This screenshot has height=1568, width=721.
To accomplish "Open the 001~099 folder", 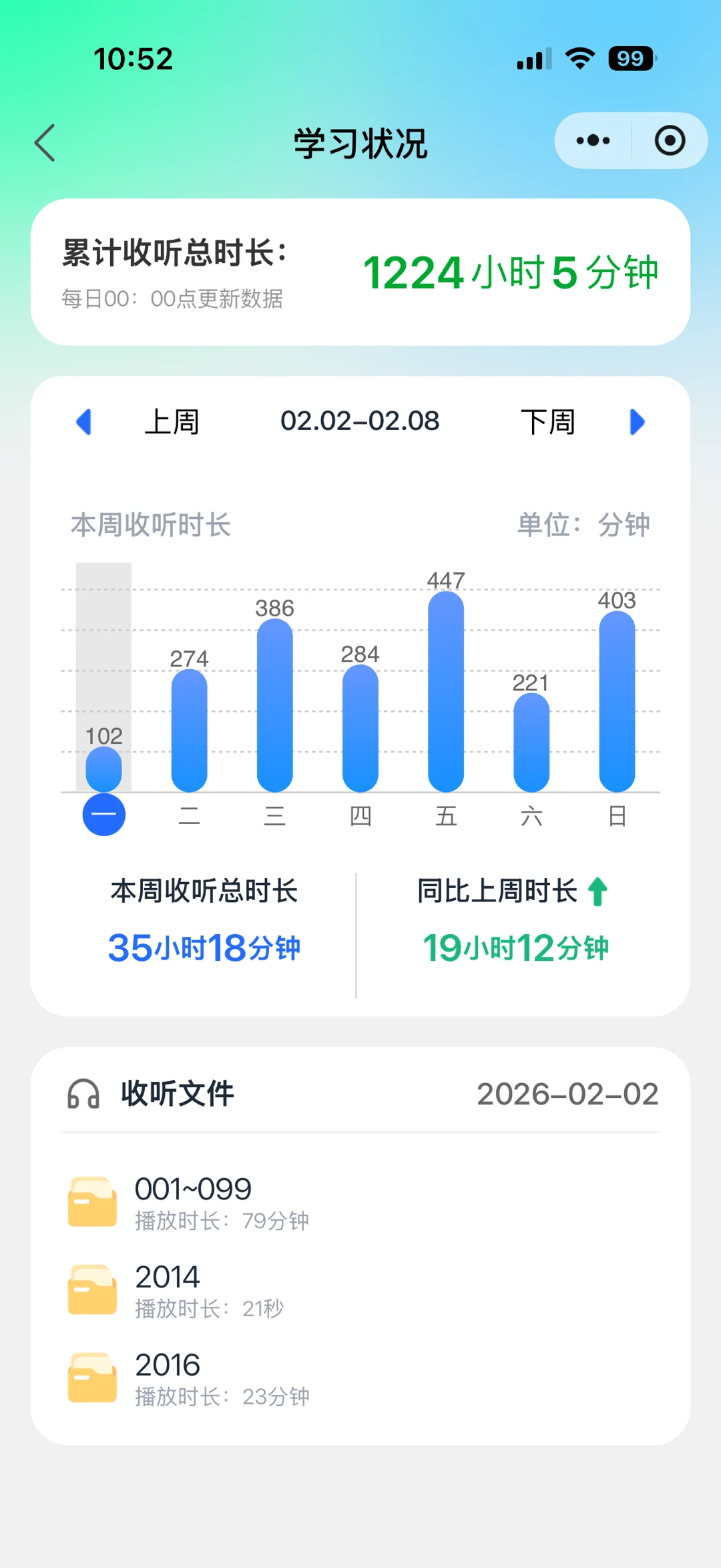I will click(x=194, y=1202).
